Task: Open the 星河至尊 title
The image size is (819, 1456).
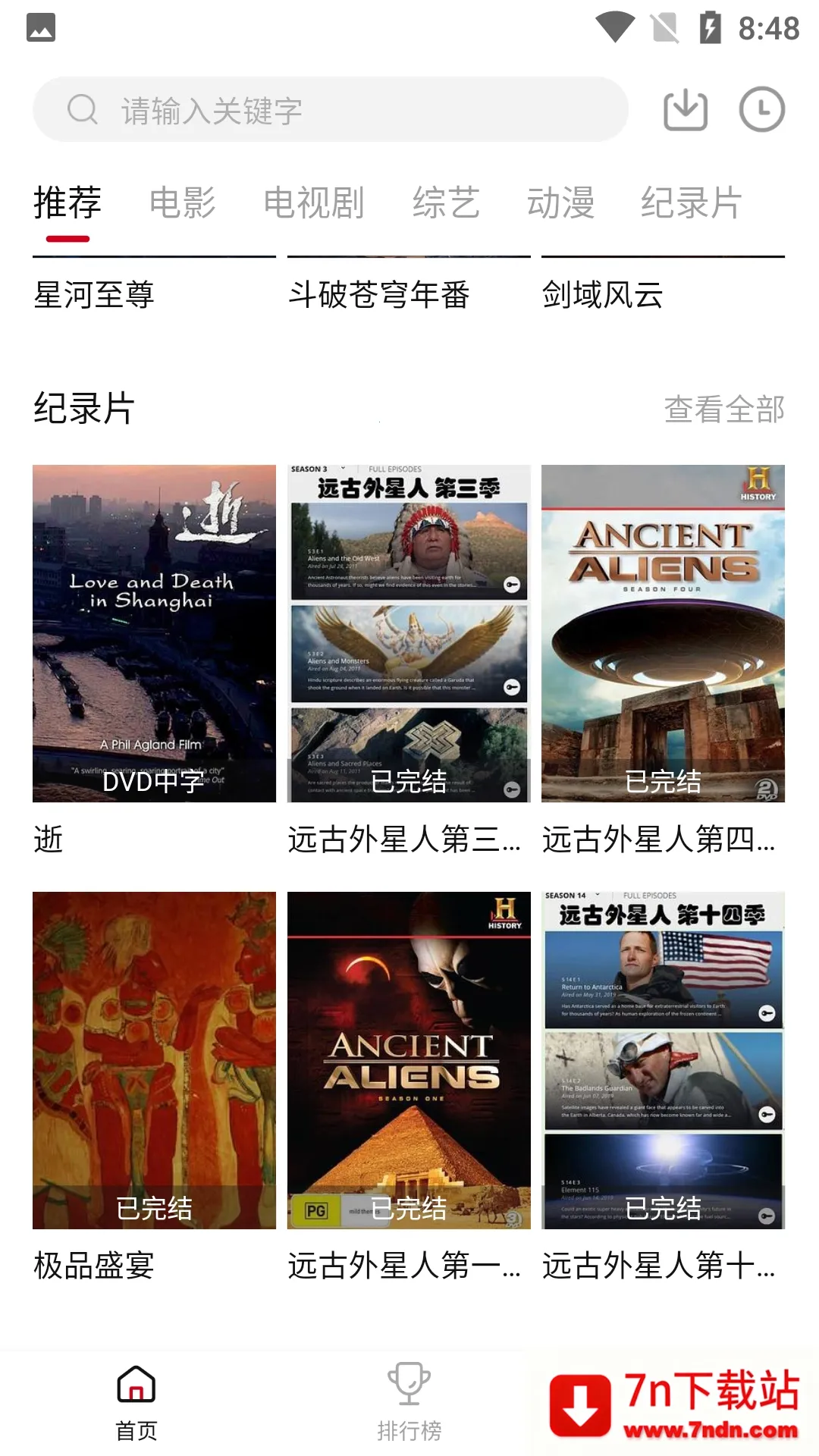Action: pyautogui.click(x=94, y=294)
